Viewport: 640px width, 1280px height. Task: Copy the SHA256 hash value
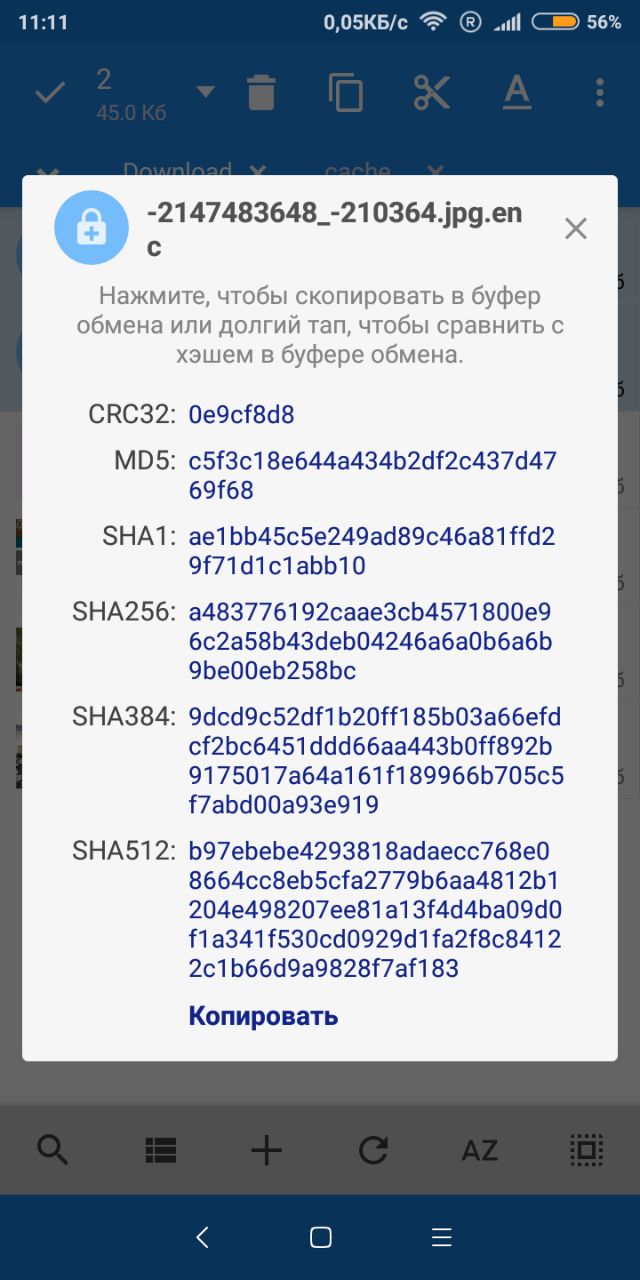coord(371,640)
